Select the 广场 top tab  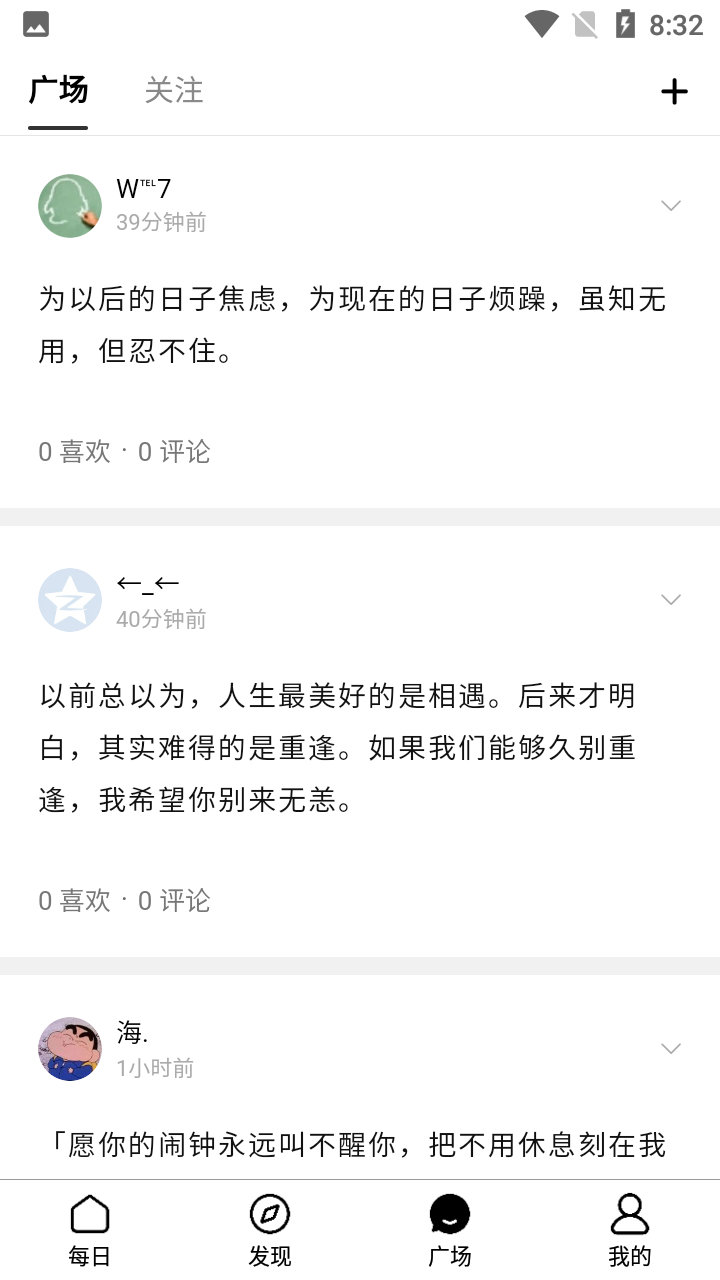tap(58, 91)
